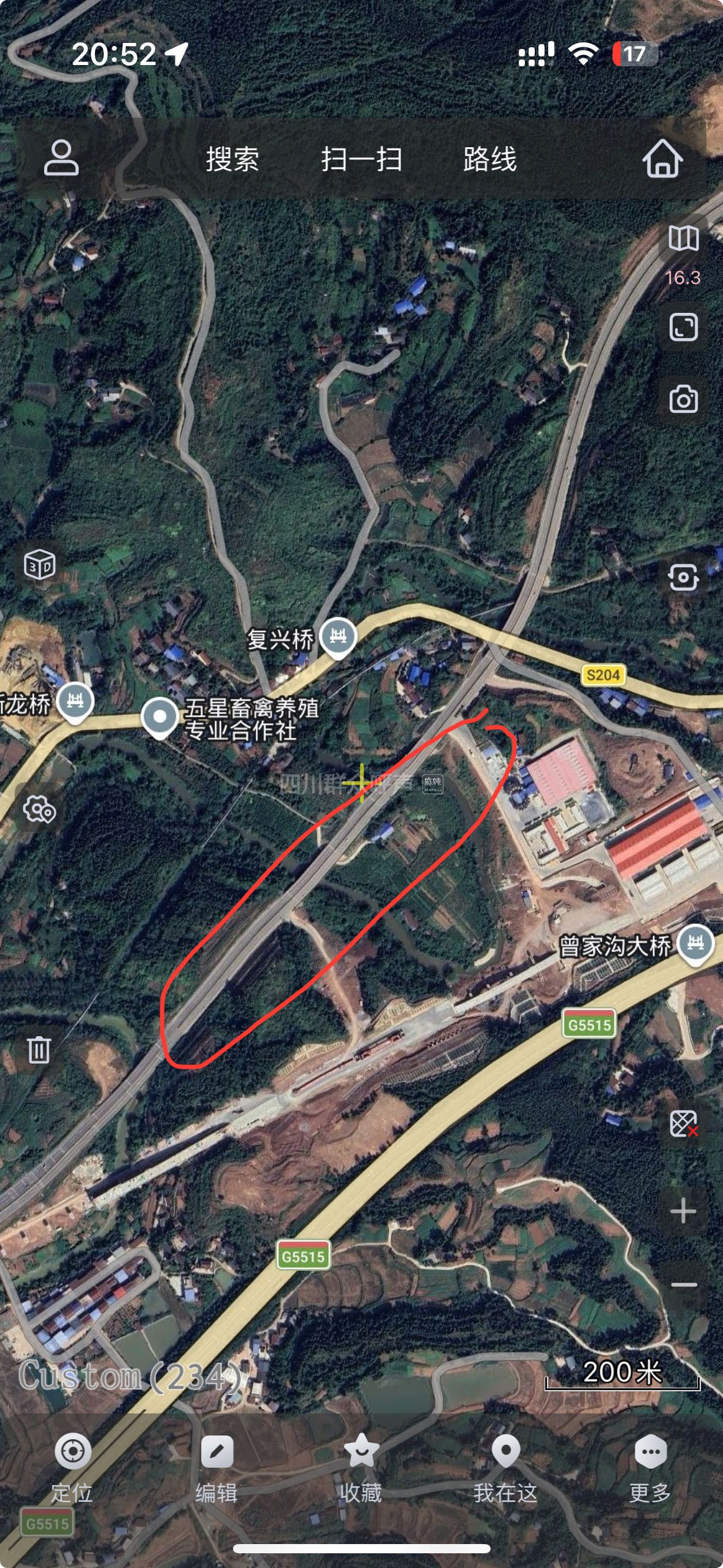Open the camera icon
723x1568 pixels.
coord(683,399)
